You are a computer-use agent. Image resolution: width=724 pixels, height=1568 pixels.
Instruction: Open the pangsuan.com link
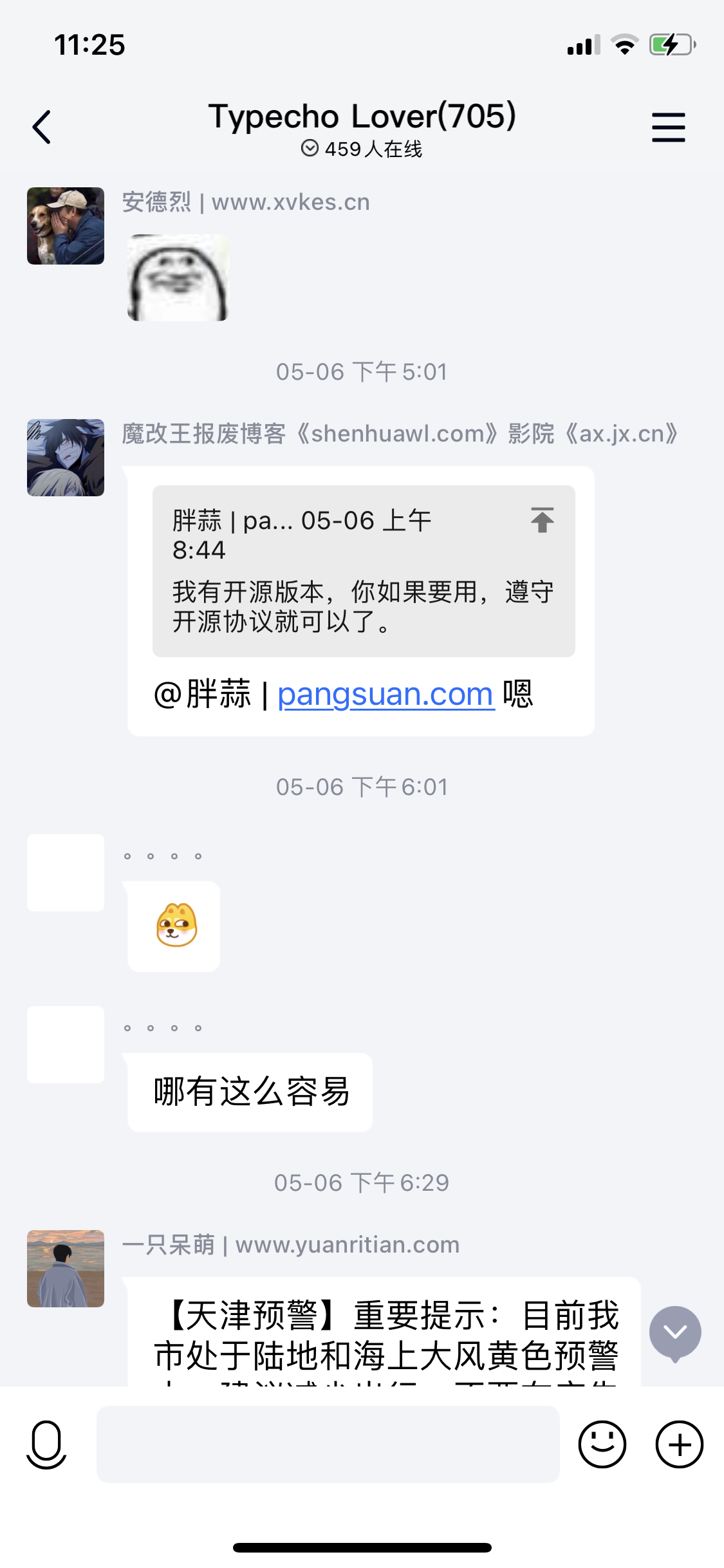(x=385, y=695)
